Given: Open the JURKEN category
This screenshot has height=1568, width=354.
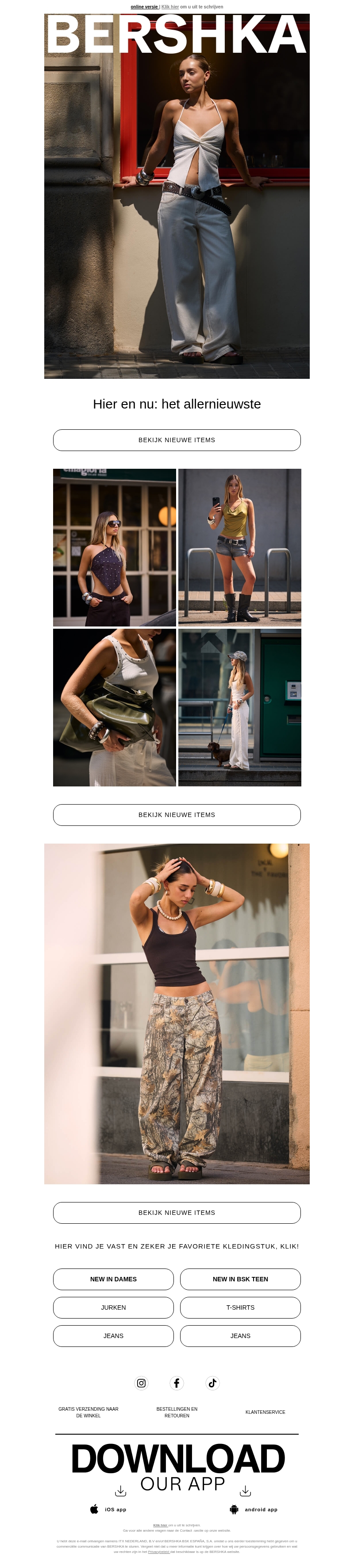Looking at the screenshot, I should point(113,1307).
